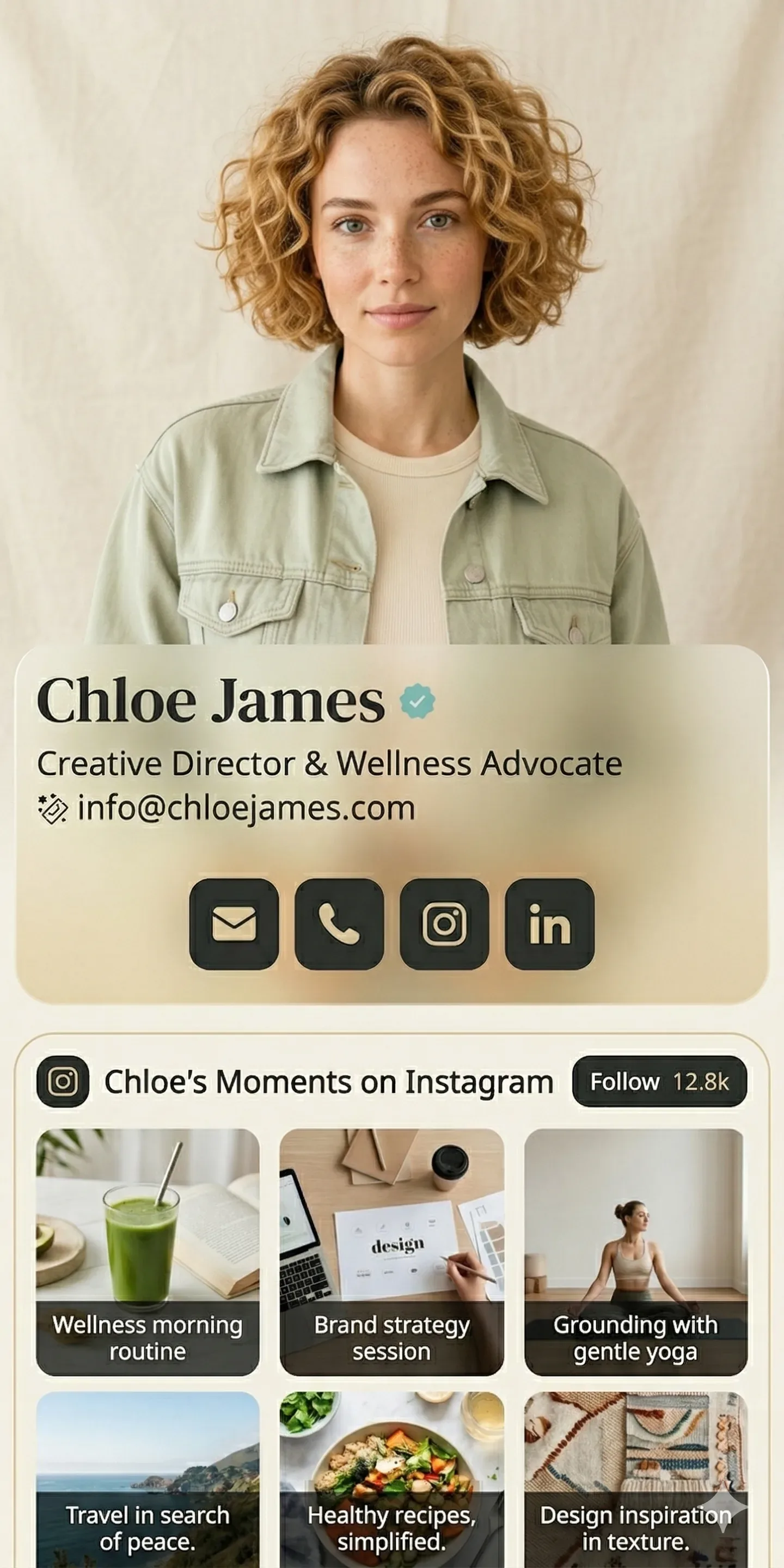784x1568 pixels.
Task: Open the LinkedIn icon button
Action: tap(550, 923)
